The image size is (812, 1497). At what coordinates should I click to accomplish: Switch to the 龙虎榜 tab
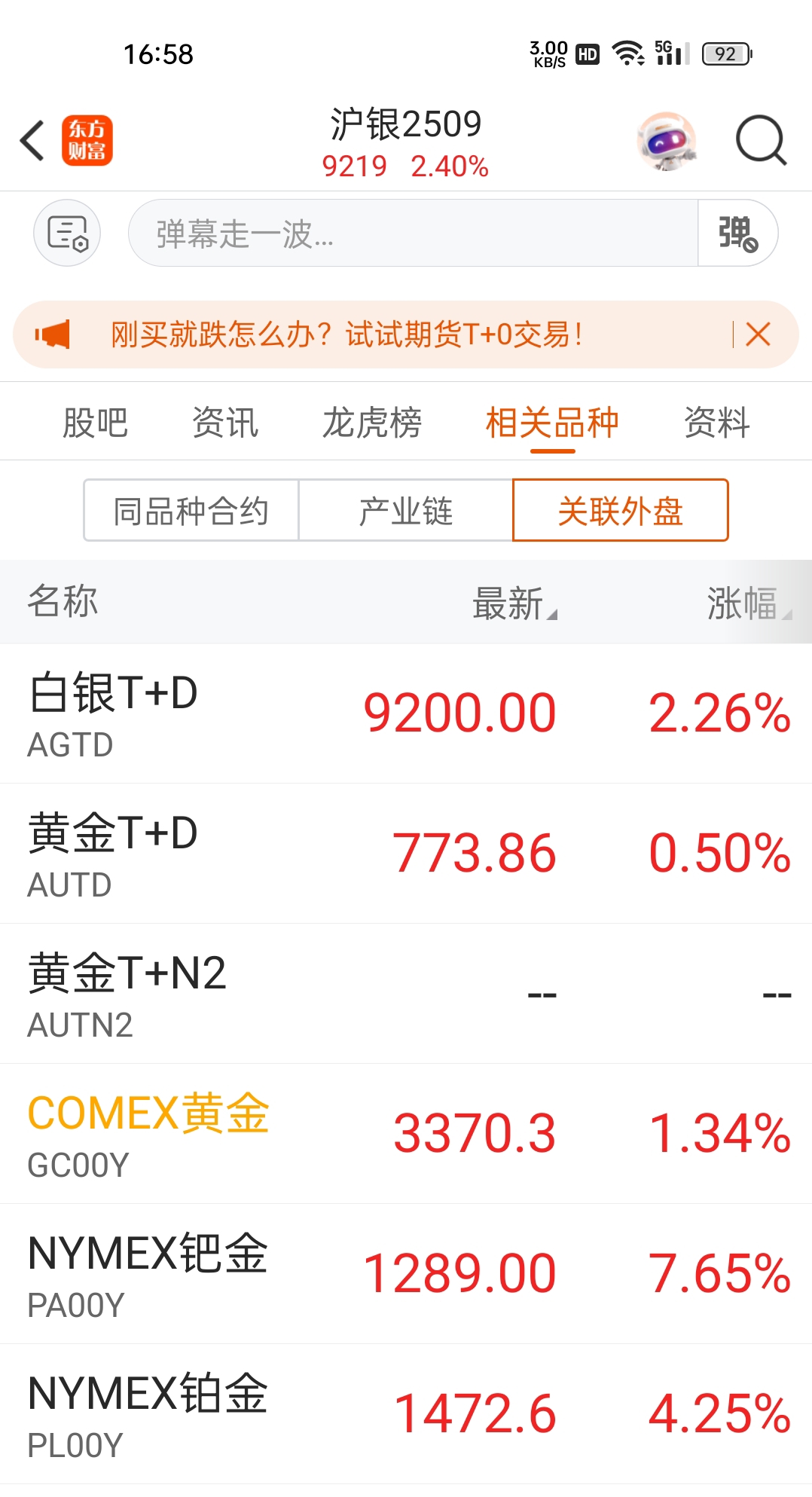click(371, 422)
